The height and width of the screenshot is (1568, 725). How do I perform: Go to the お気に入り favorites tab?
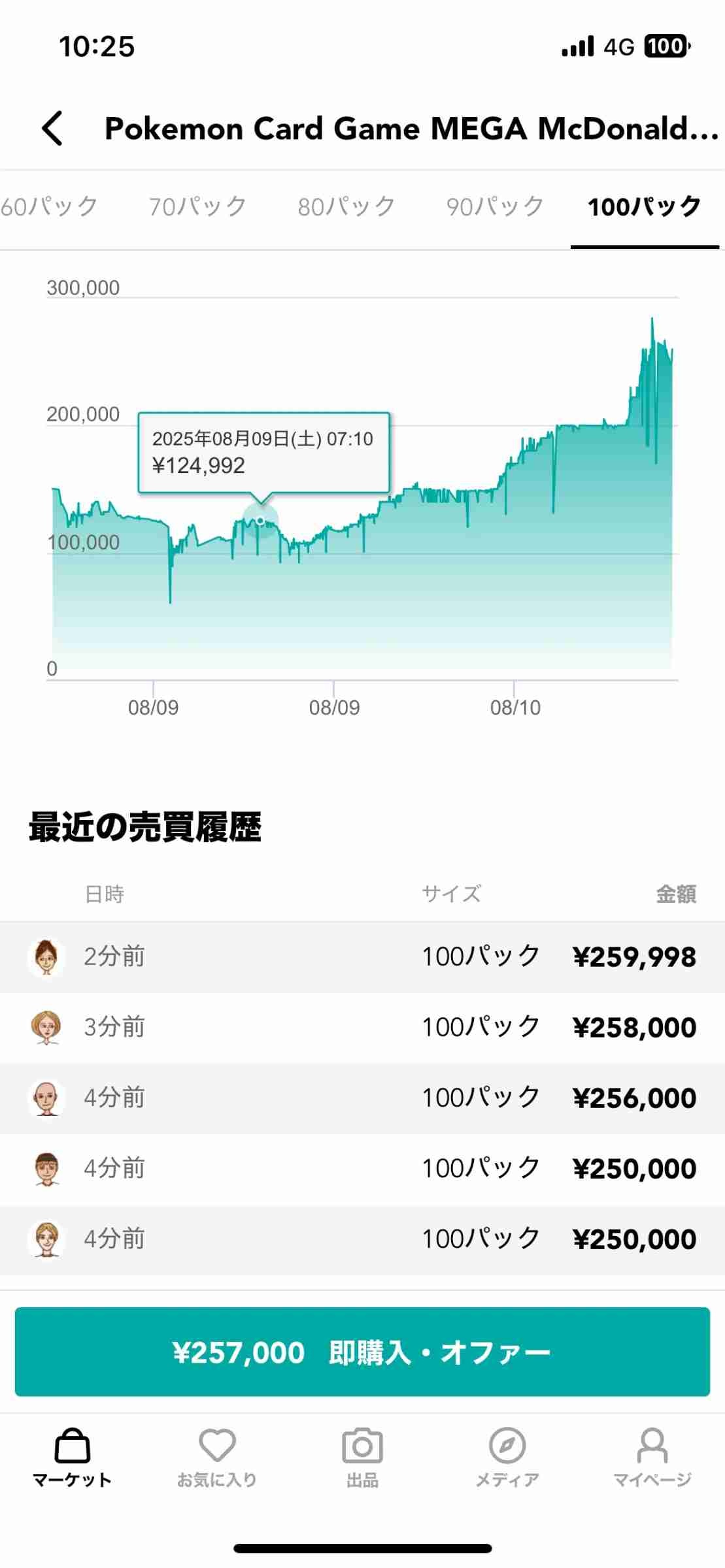pyautogui.click(x=217, y=1456)
